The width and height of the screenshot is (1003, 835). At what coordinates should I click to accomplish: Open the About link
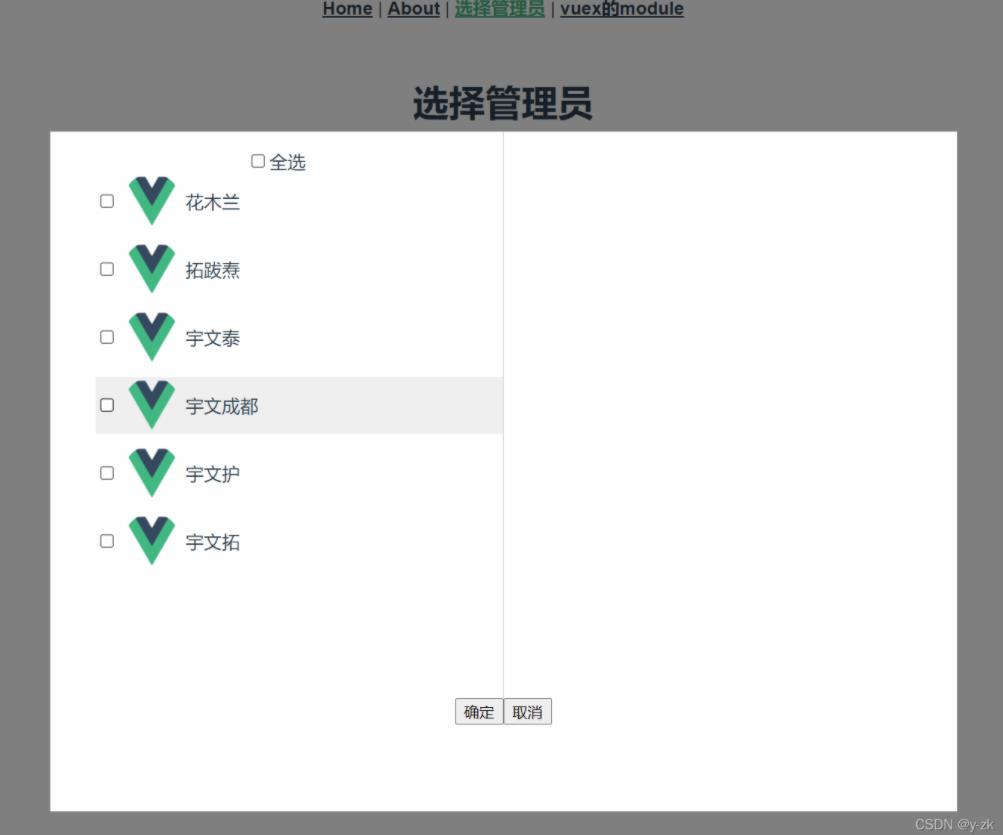(413, 9)
